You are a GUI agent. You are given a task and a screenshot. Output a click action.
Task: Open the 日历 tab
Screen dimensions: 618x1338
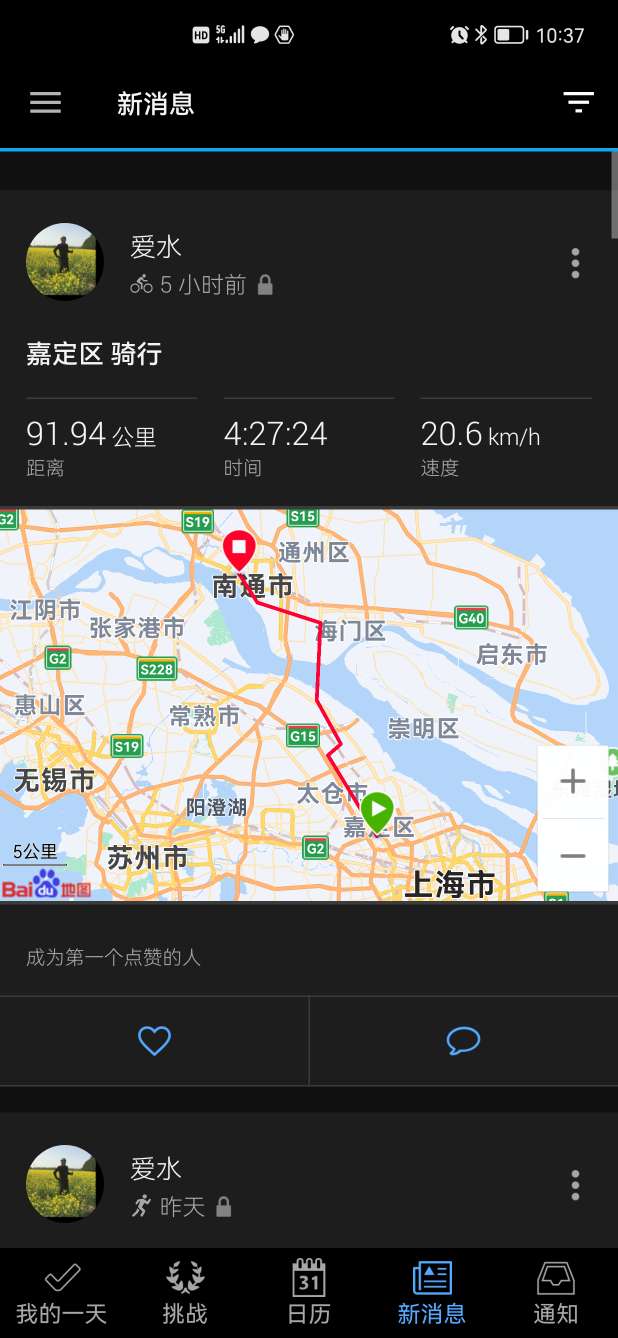(308, 1293)
